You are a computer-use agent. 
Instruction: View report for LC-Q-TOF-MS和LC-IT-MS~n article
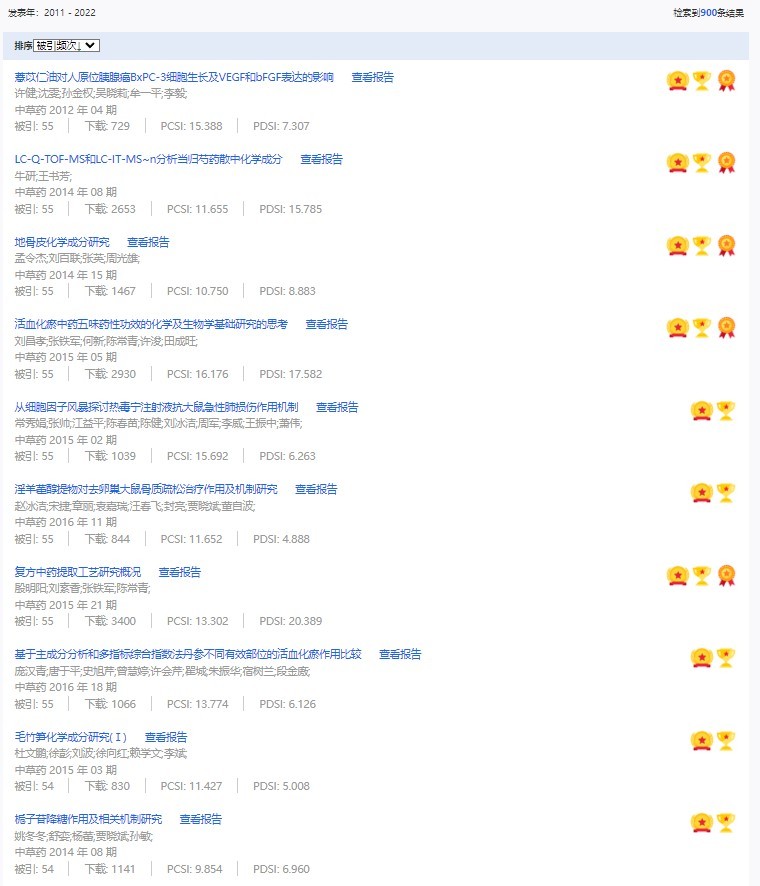pyautogui.click(x=321, y=159)
